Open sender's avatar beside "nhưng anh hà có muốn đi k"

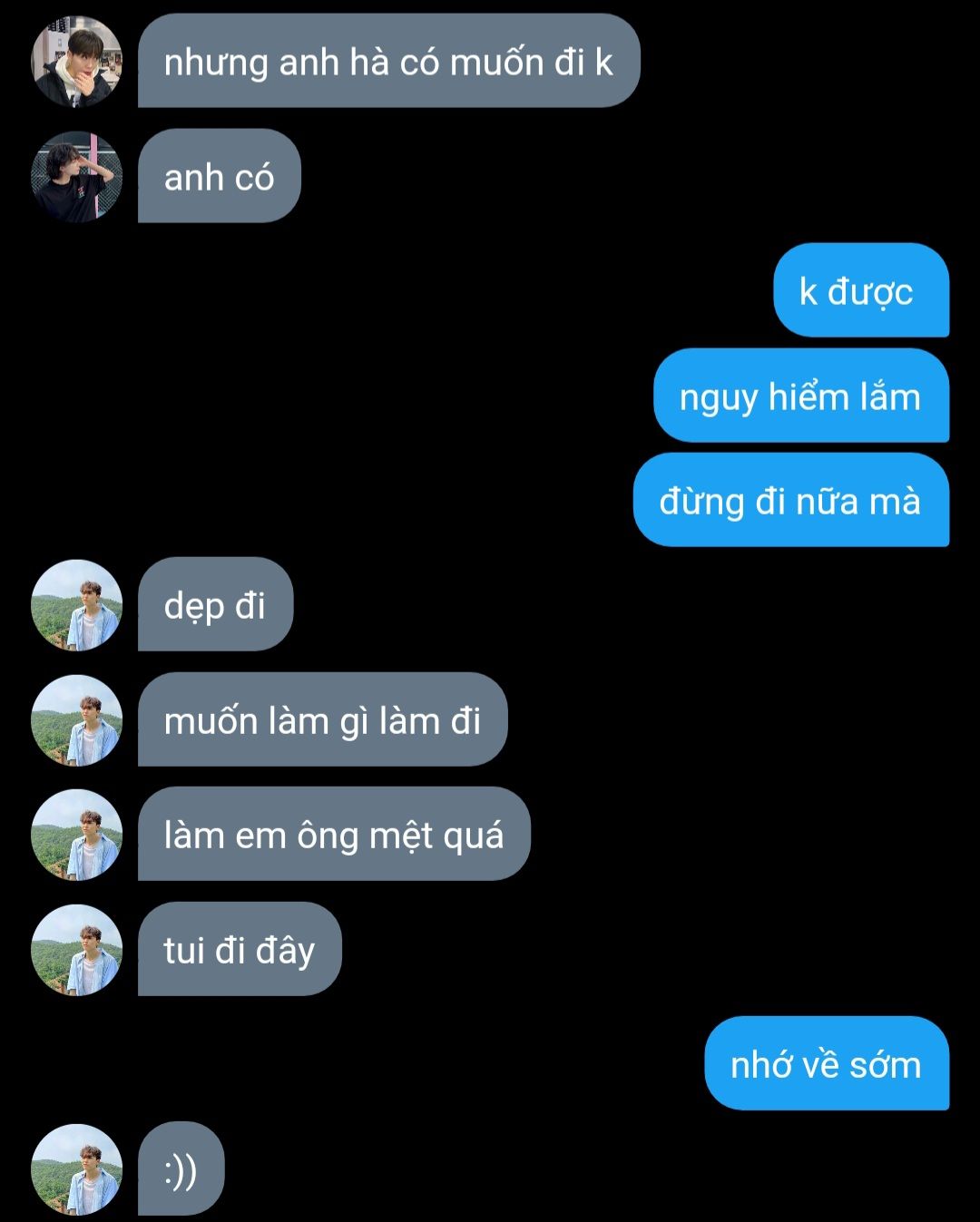click(x=77, y=61)
